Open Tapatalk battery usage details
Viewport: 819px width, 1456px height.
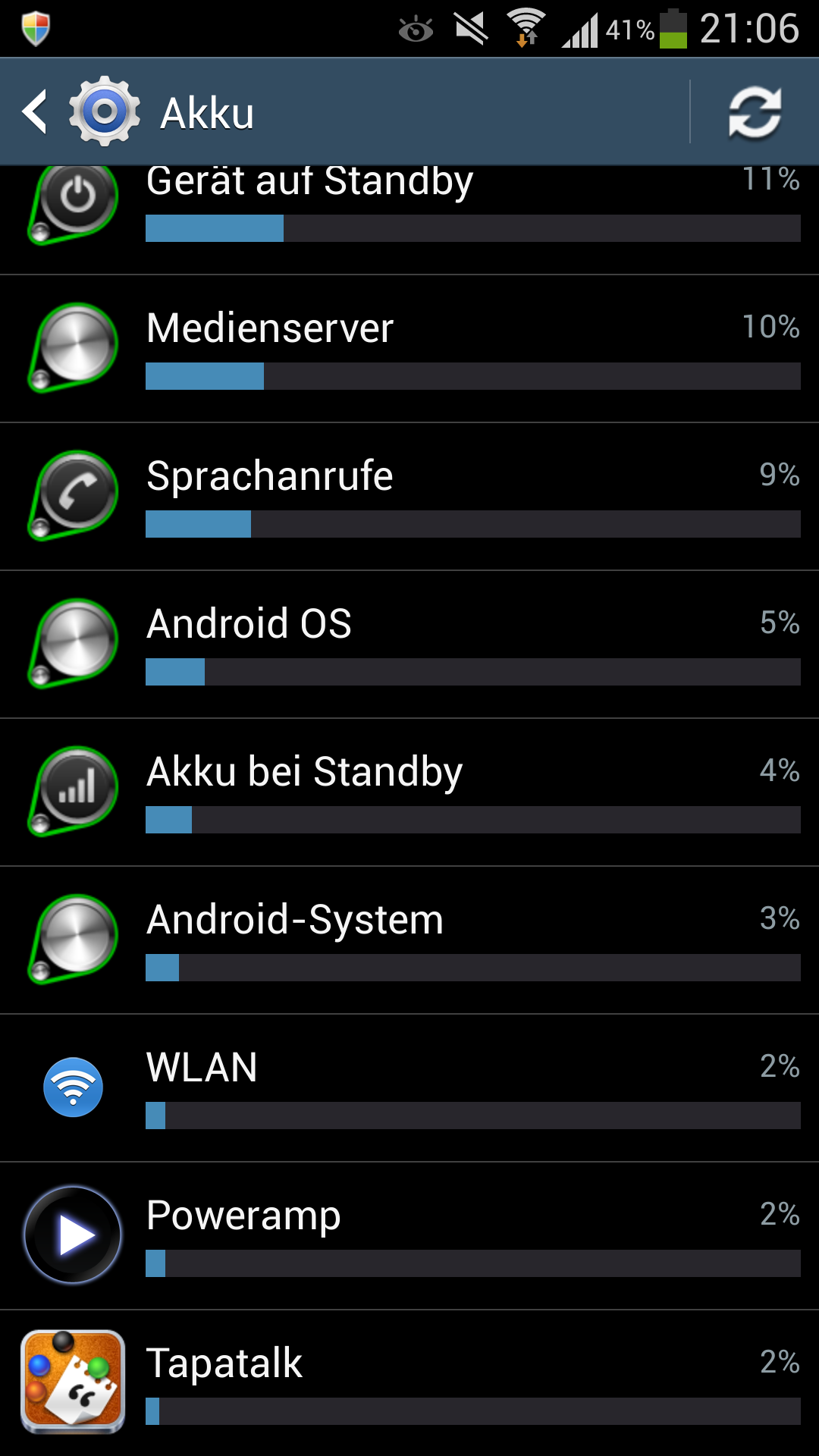409,1383
